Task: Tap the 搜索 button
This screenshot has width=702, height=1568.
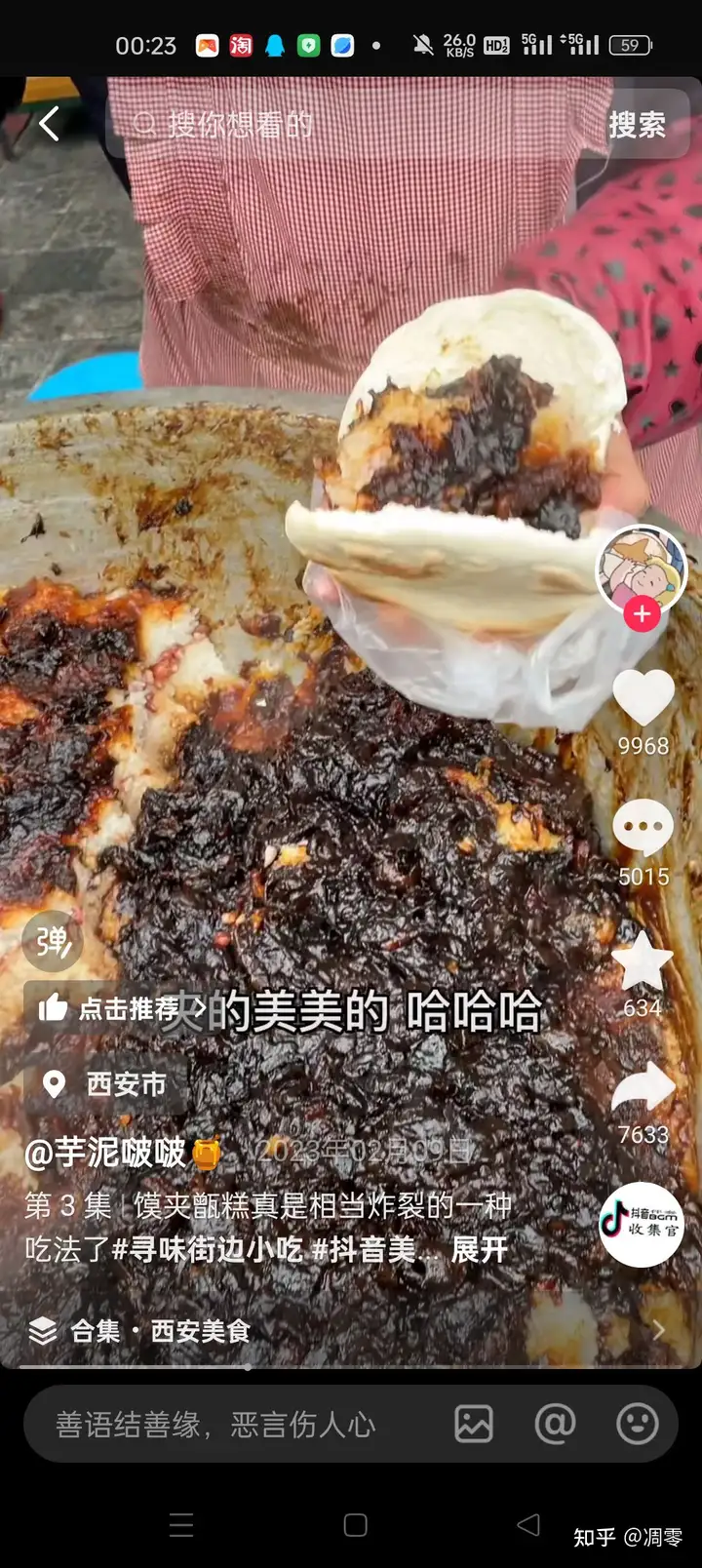Action: pyautogui.click(x=637, y=125)
